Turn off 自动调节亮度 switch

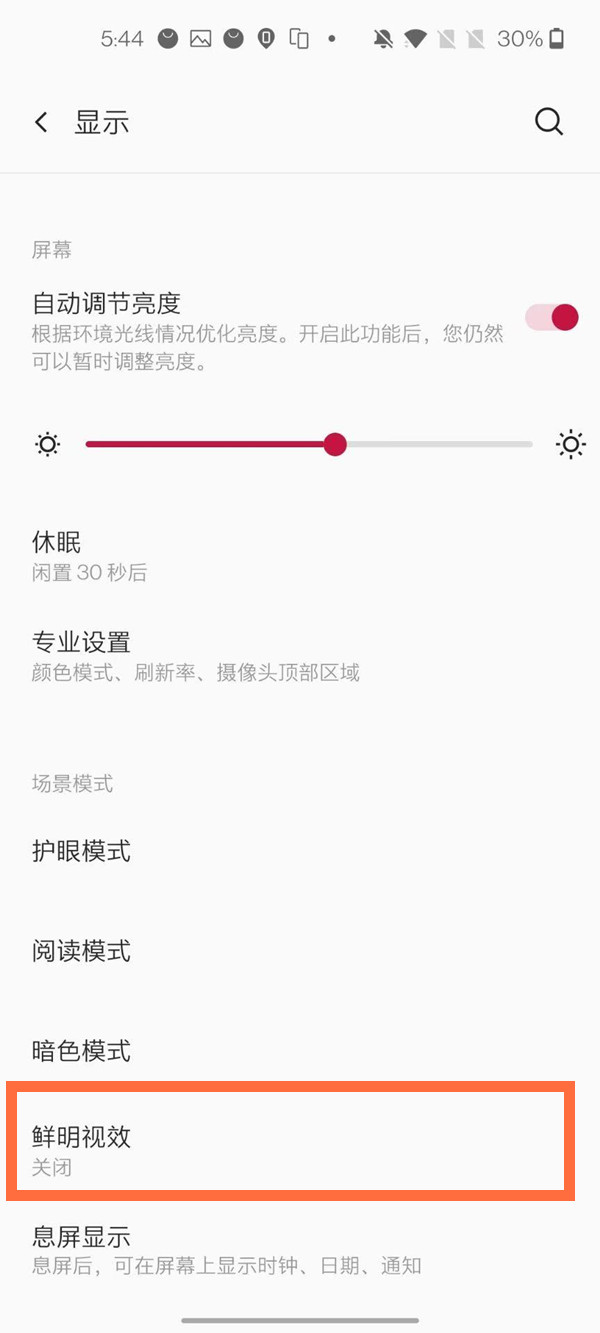pos(552,318)
